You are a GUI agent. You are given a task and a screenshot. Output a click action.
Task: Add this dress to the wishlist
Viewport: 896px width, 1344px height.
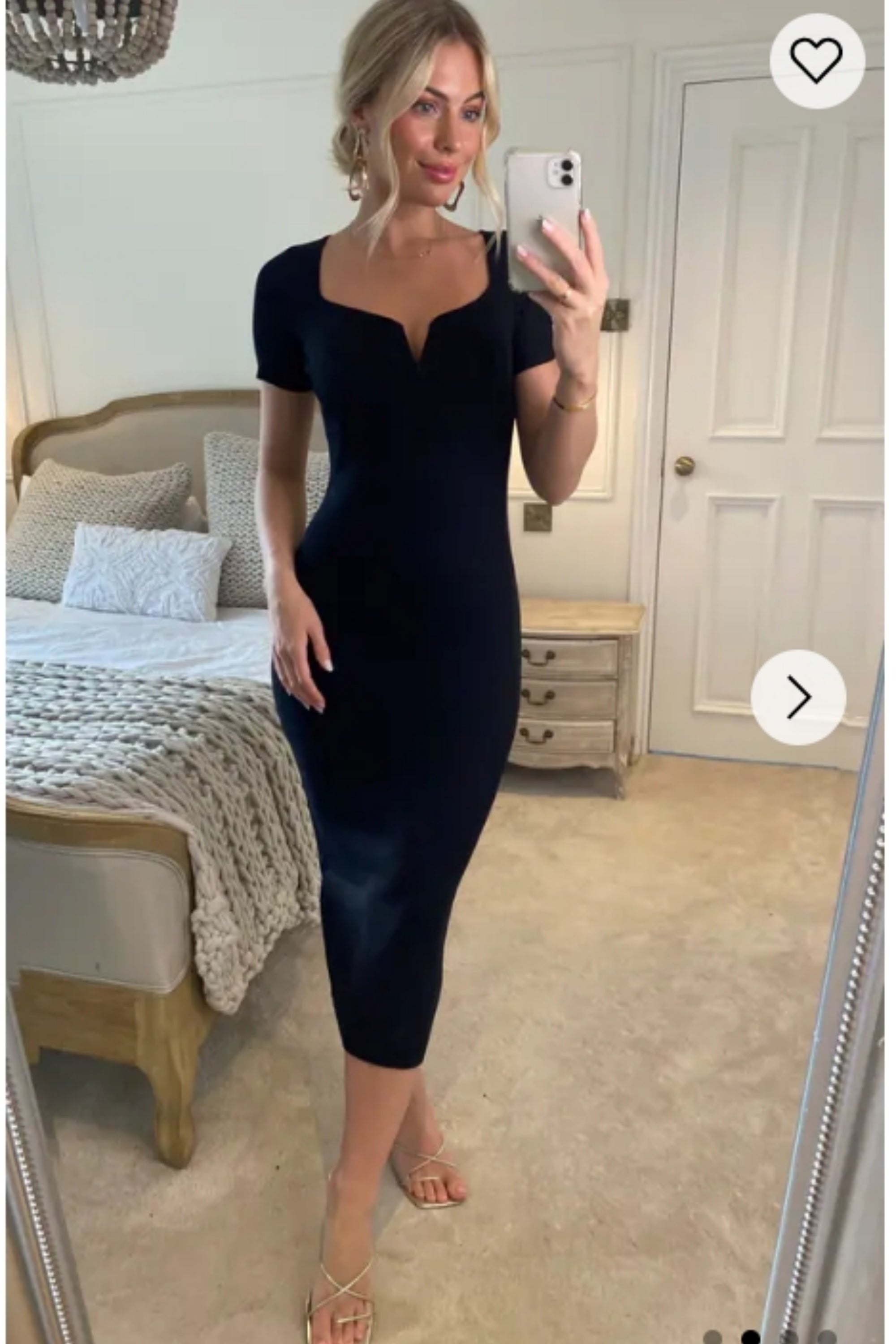(817, 60)
